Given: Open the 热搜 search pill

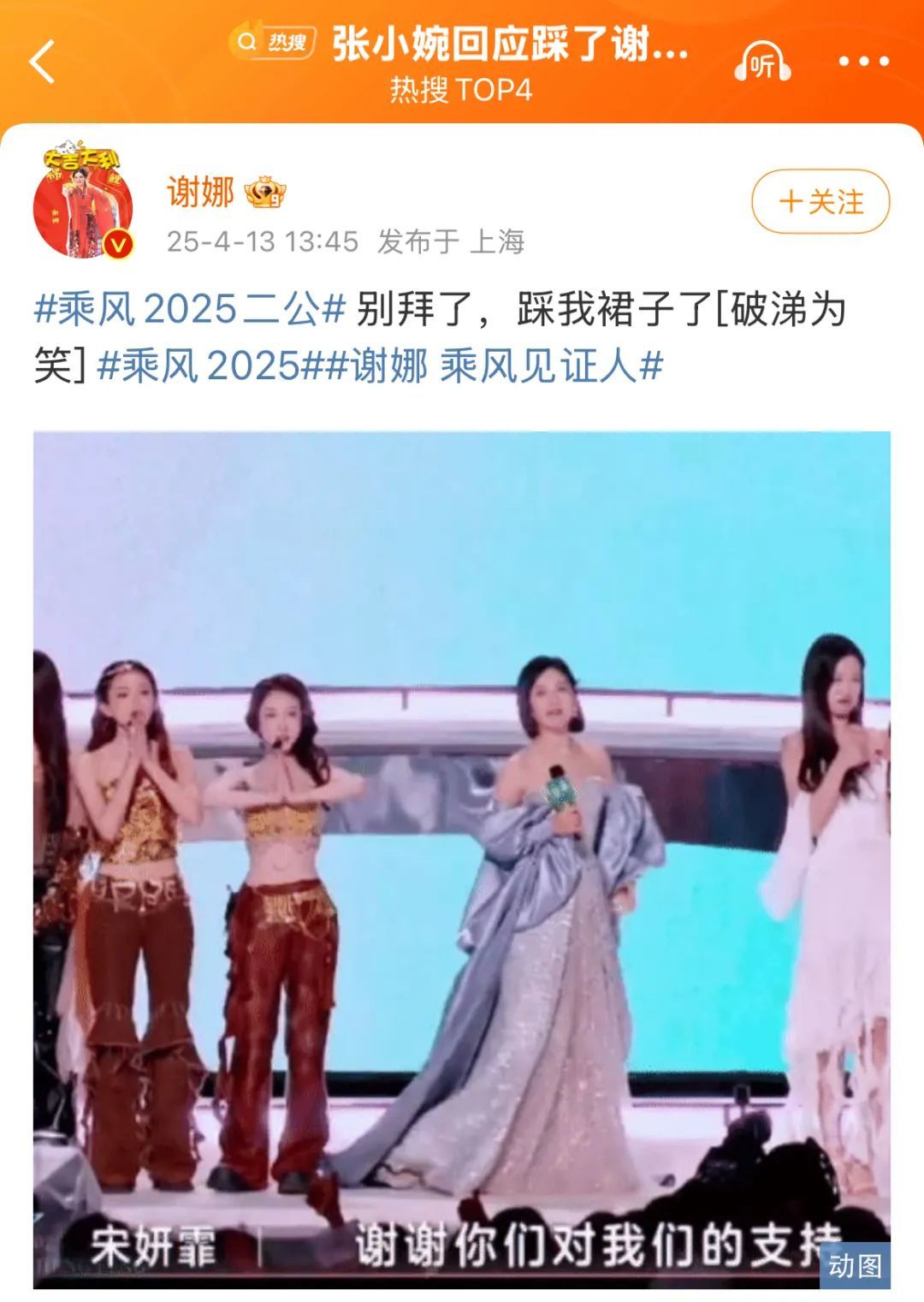Looking at the screenshot, I should pos(274,42).
